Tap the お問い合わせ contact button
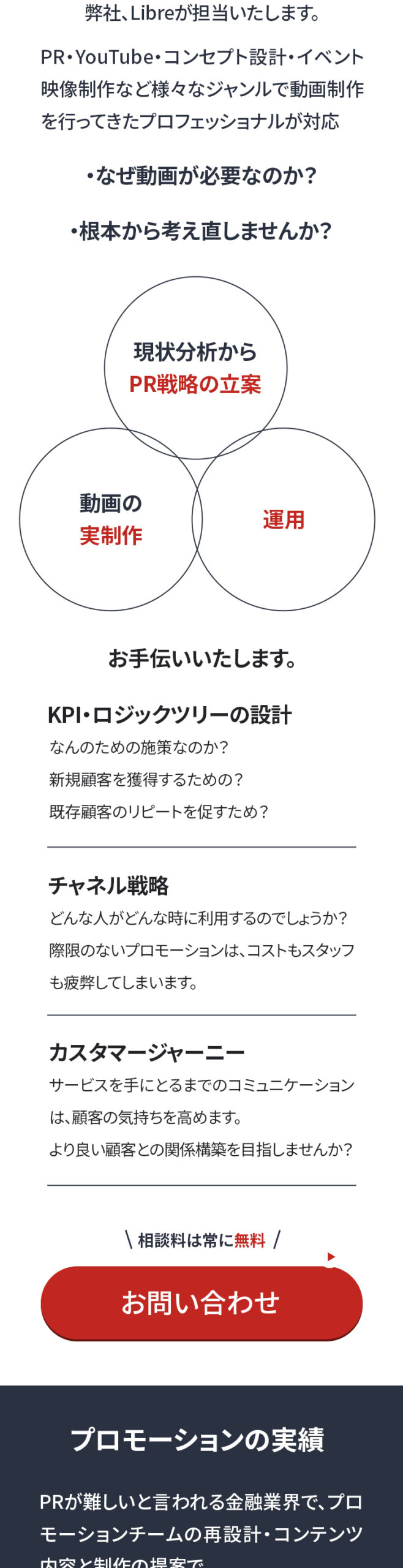This screenshot has width=403, height=1568. [x=201, y=1302]
